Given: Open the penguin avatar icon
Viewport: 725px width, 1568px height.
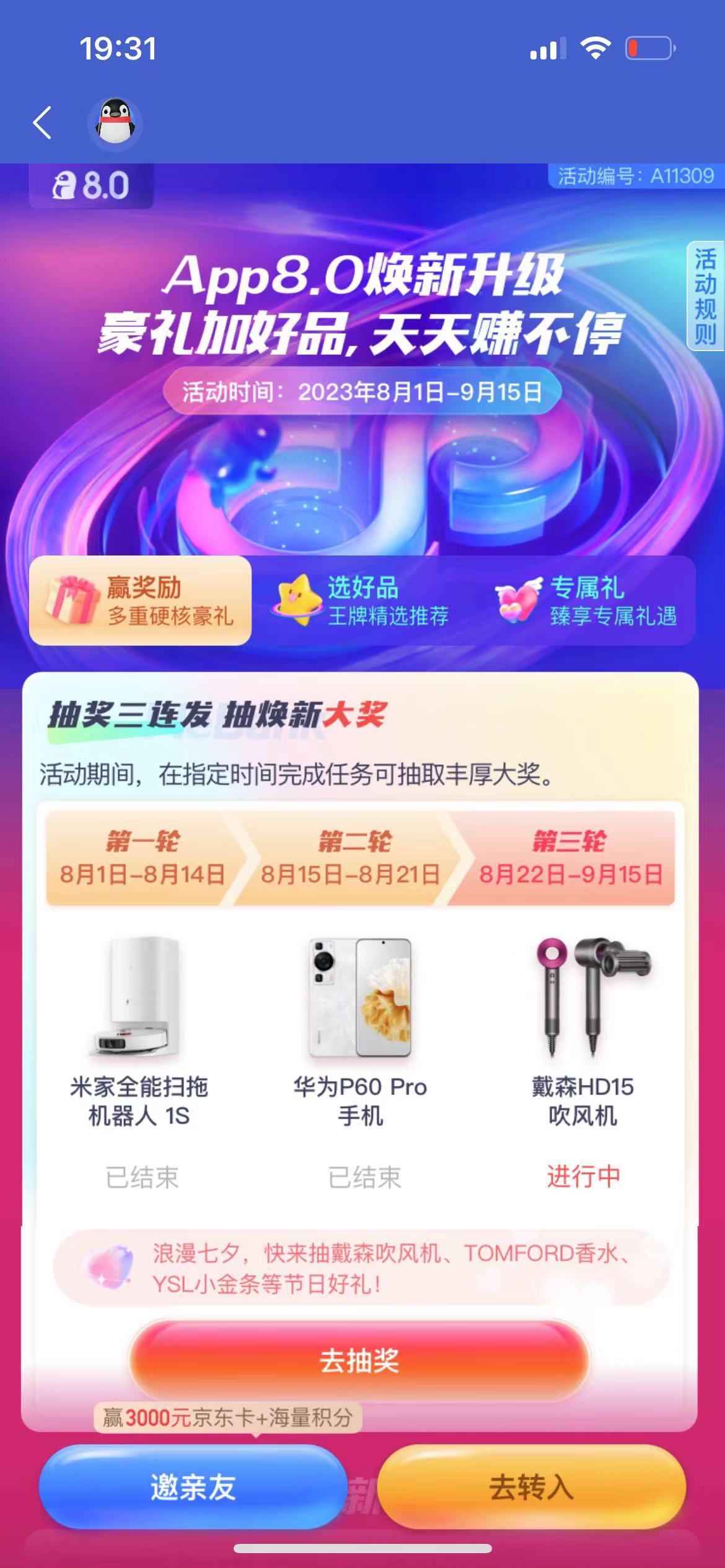Looking at the screenshot, I should pos(115,123).
